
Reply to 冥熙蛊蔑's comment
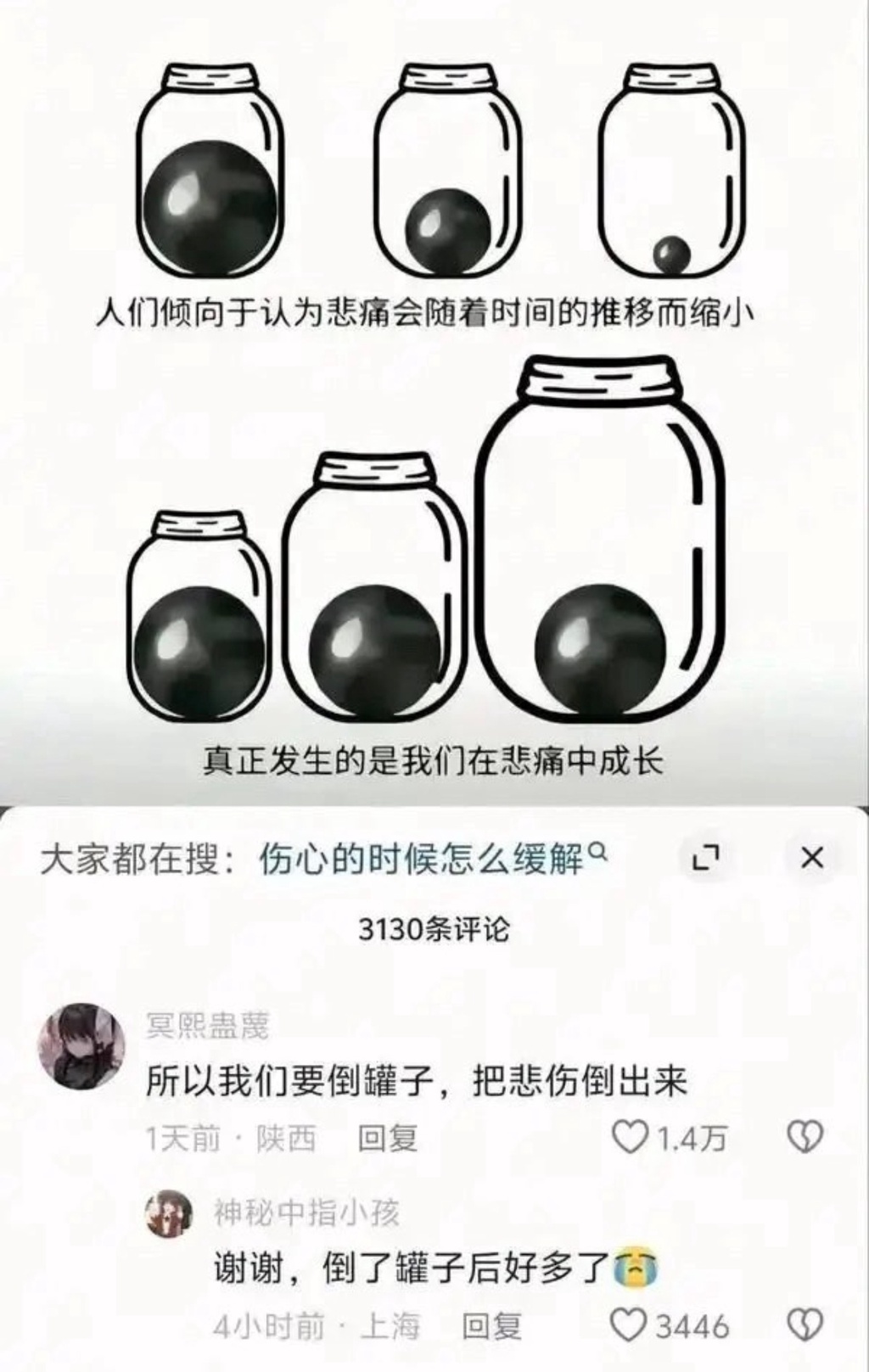(x=387, y=1138)
